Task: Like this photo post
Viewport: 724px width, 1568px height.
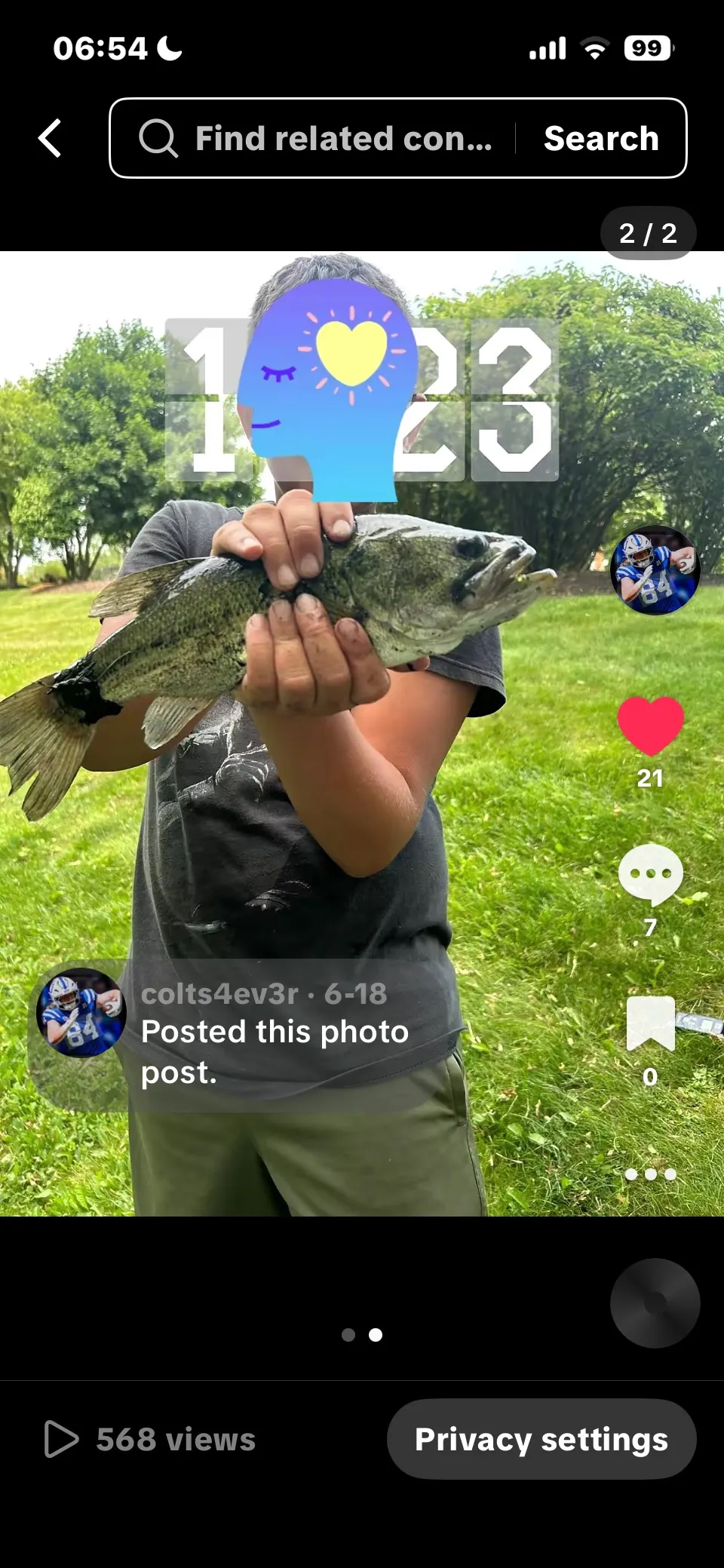Action: click(650, 726)
